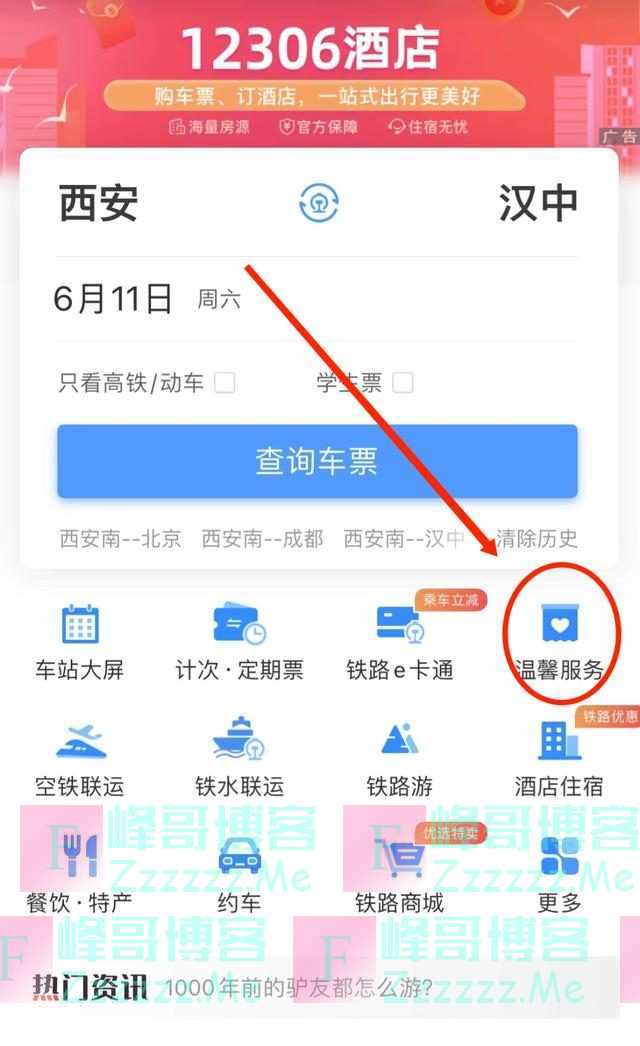
Task: Swap departure and arrival stations
Action: (320, 203)
